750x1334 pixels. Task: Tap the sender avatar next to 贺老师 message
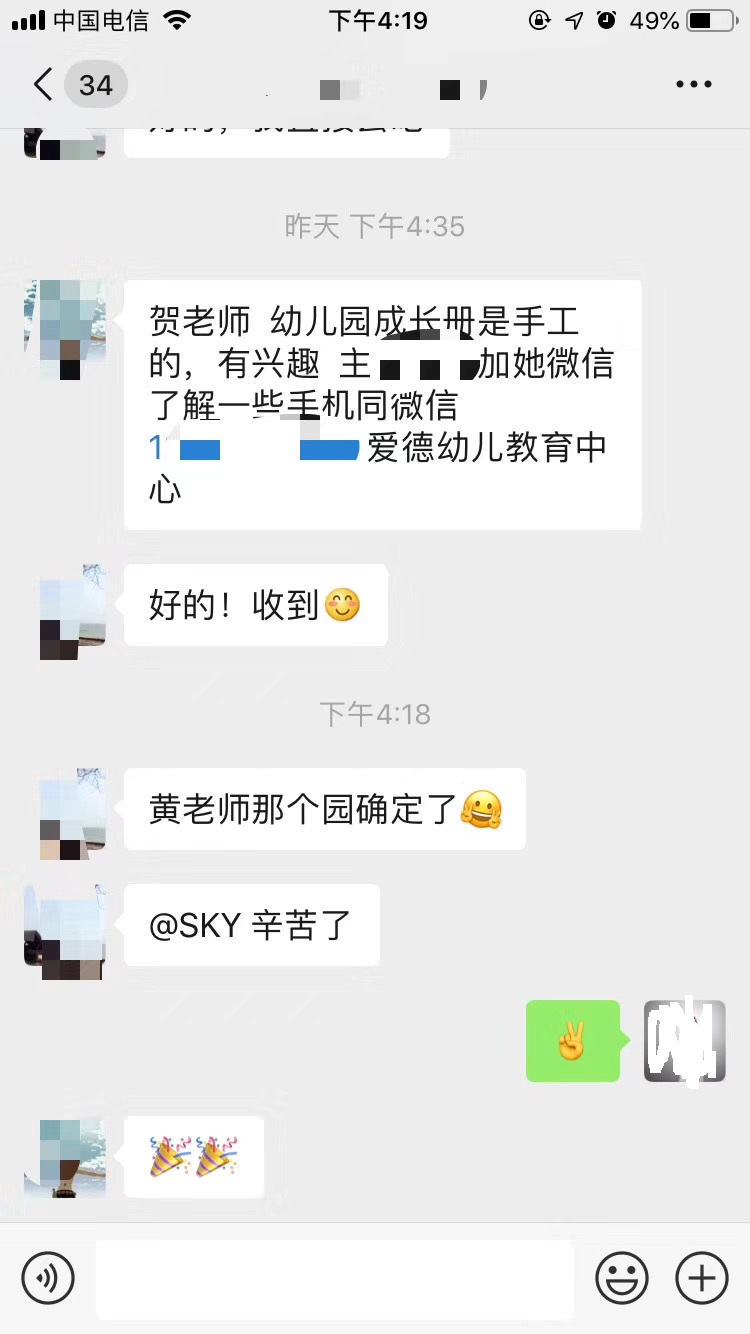tap(63, 330)
